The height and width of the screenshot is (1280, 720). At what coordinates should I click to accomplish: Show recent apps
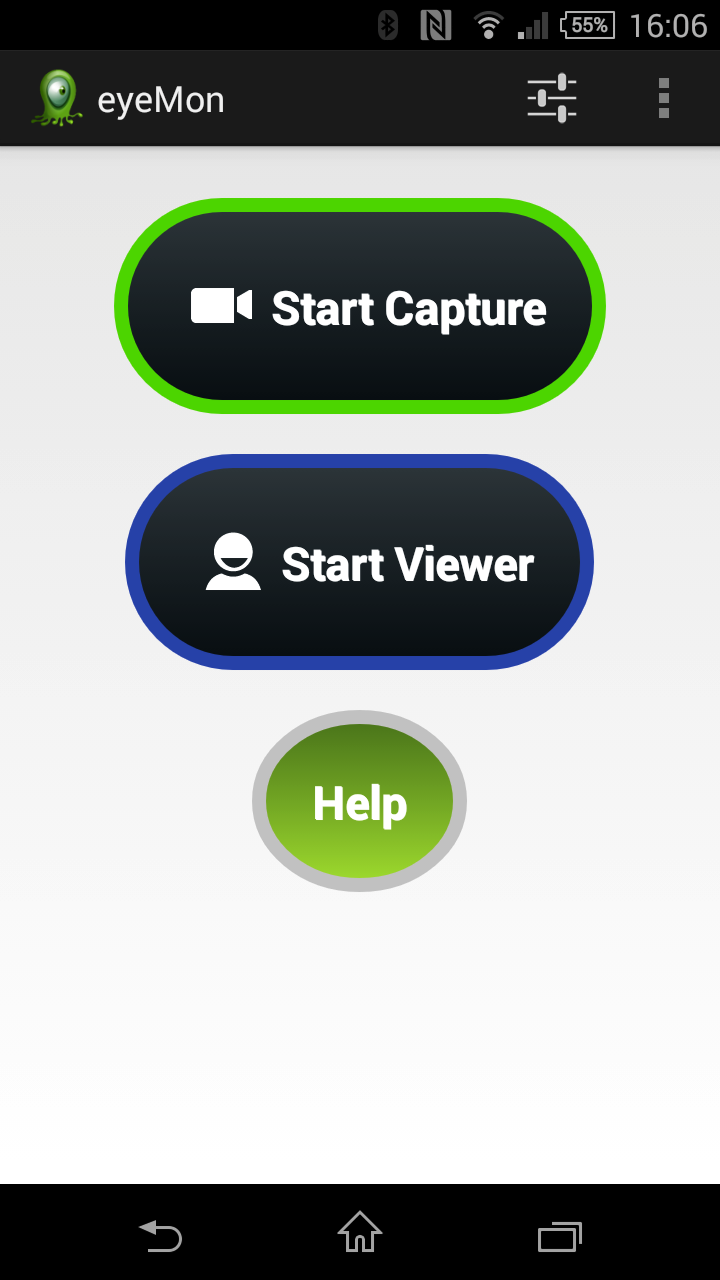tap(560, 1236)
